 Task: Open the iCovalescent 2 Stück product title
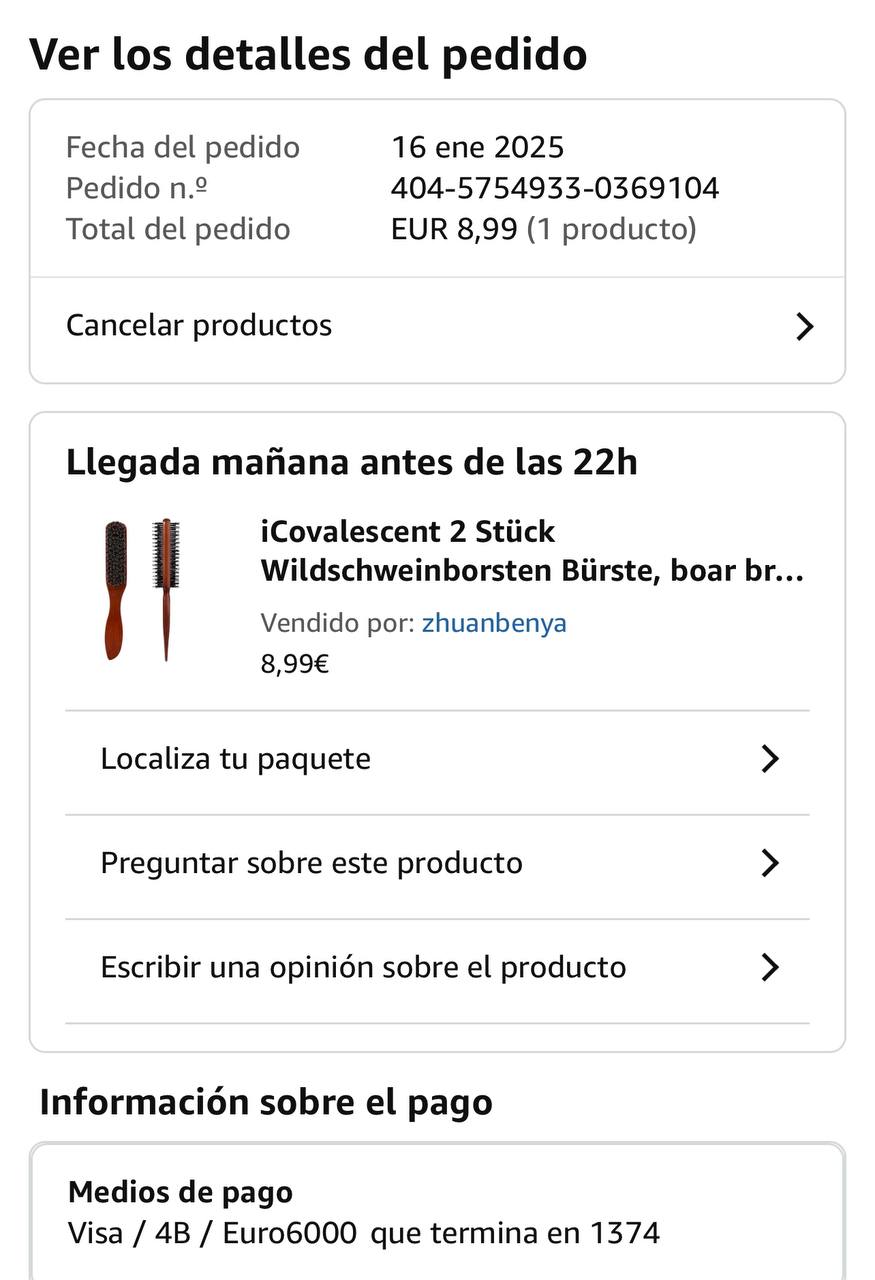(x=532, y=550)
